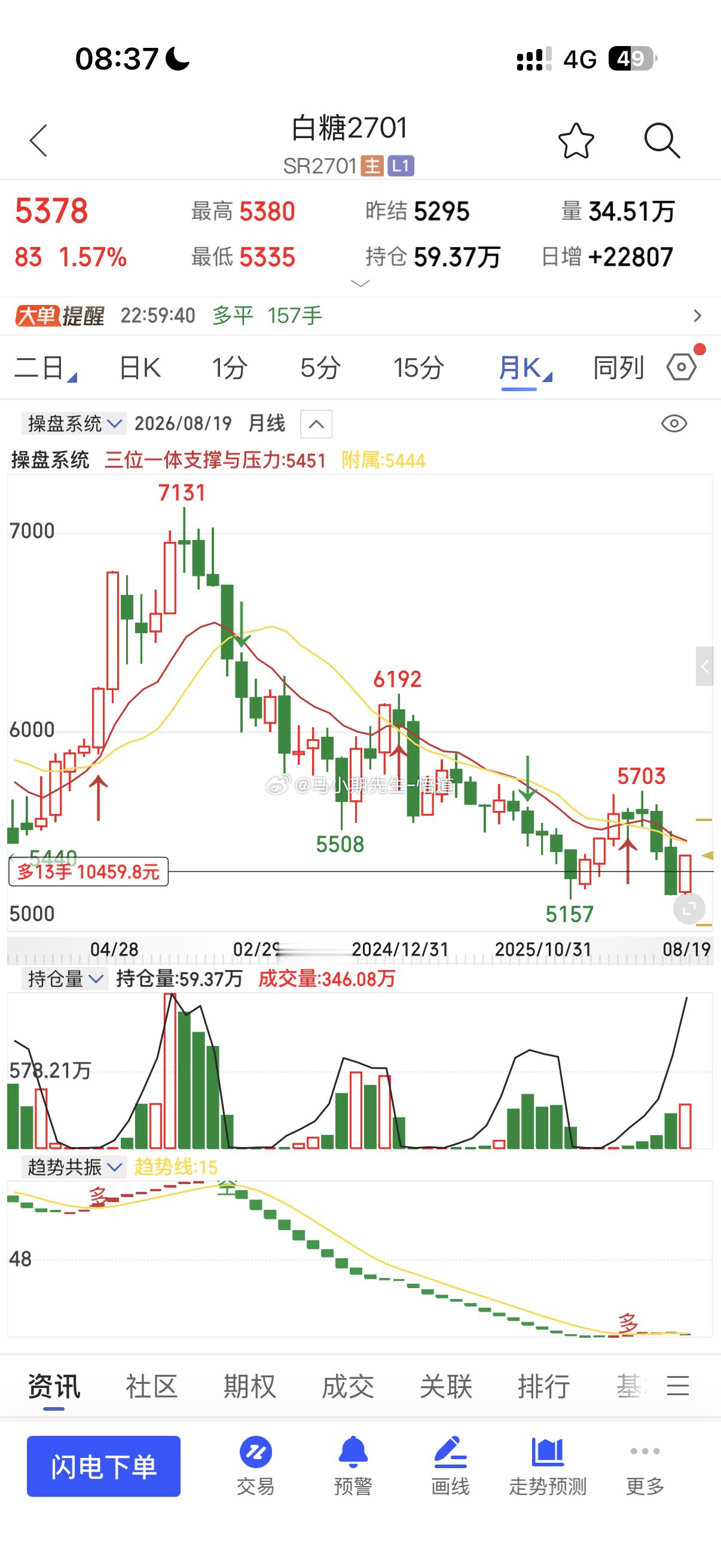This screenshot has height=1568, width=721.
Task: Expand the chart to fullscreen
Action: 689,909
